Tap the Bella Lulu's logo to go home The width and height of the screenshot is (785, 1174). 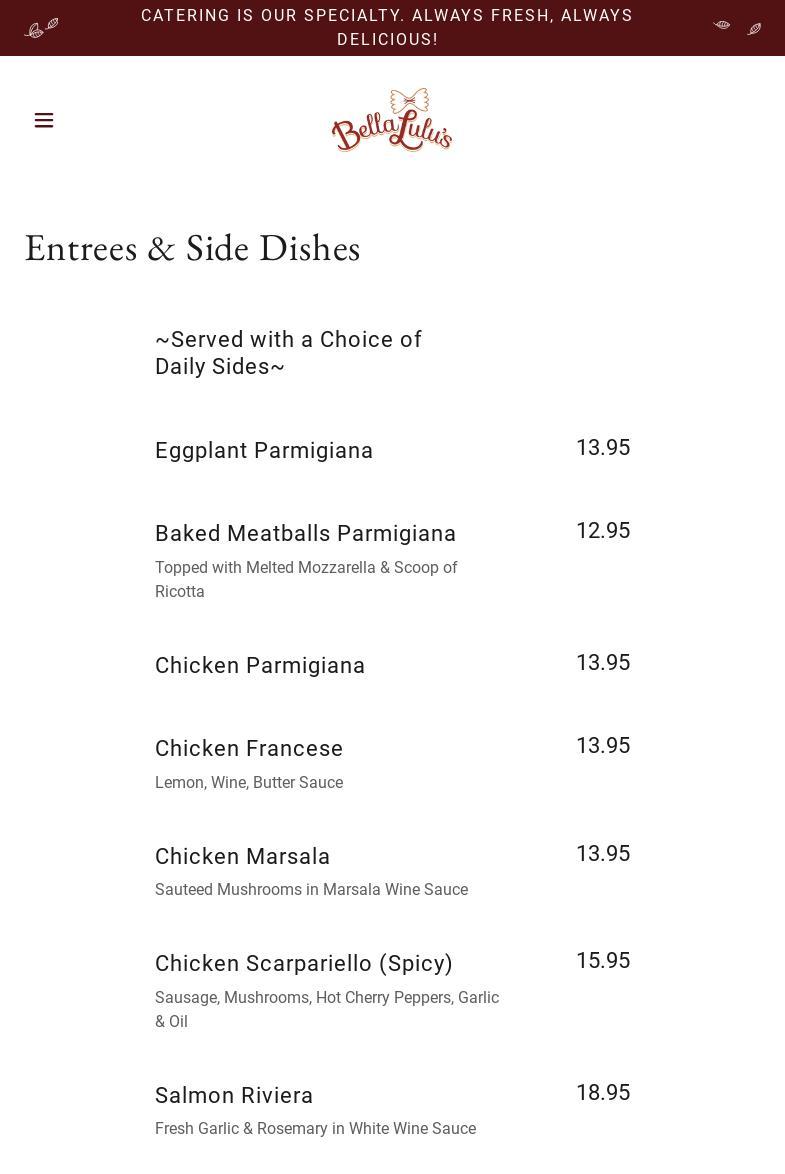[x=392, y=120]
